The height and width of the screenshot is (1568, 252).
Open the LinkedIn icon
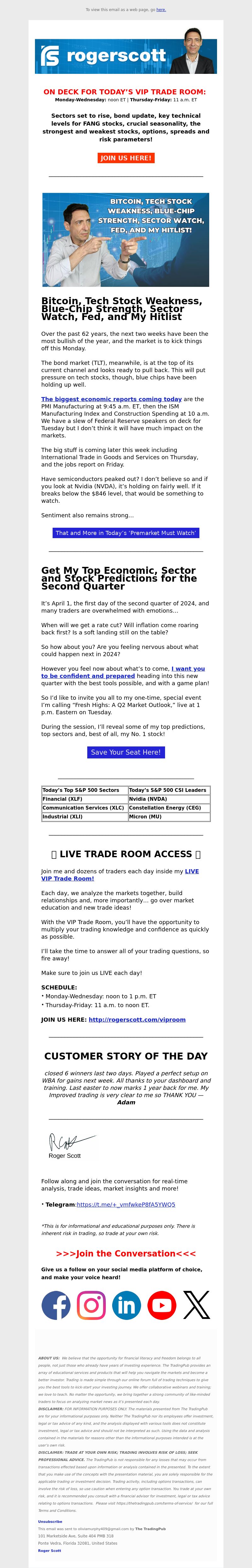[x=126, y=1305]
